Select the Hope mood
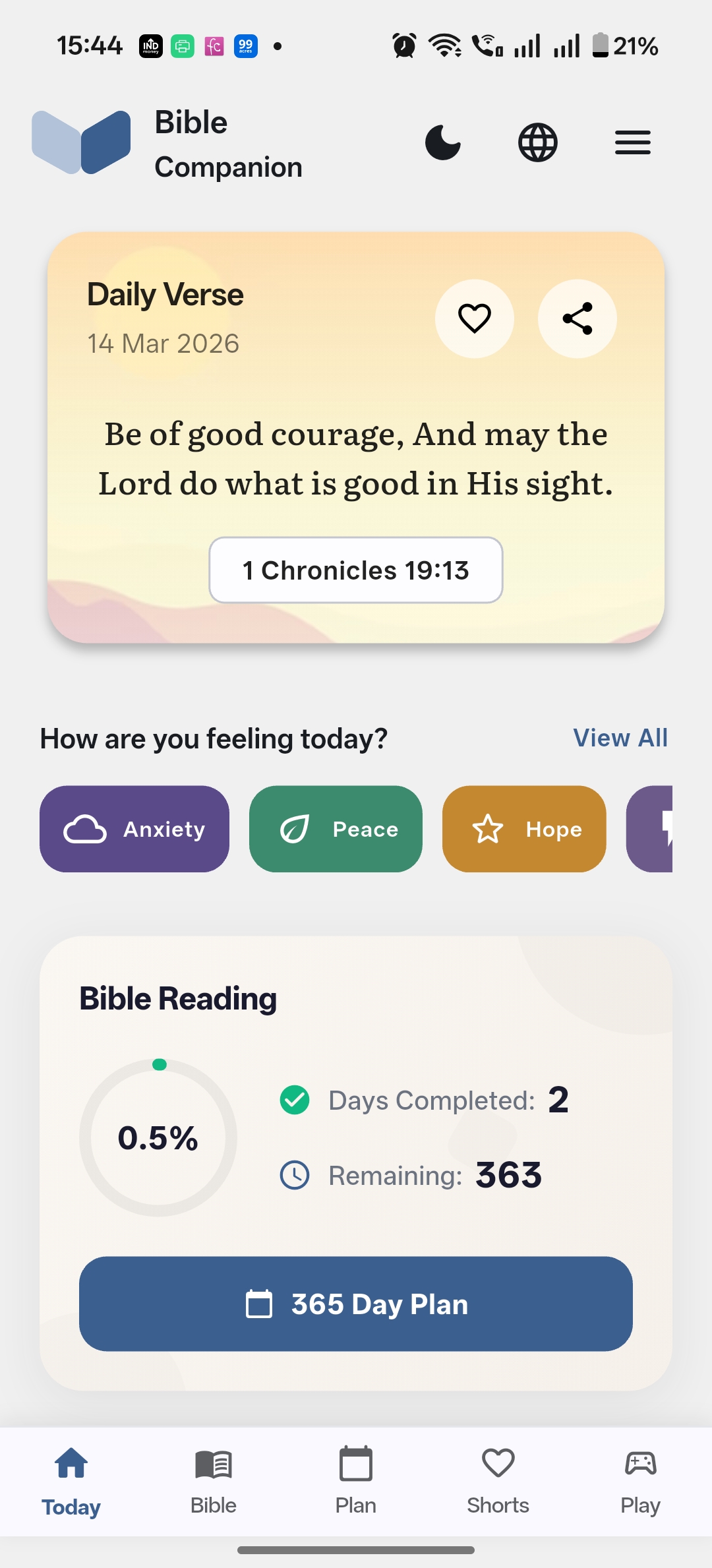Screen dimensions: 712x1568 pos(523,829)
